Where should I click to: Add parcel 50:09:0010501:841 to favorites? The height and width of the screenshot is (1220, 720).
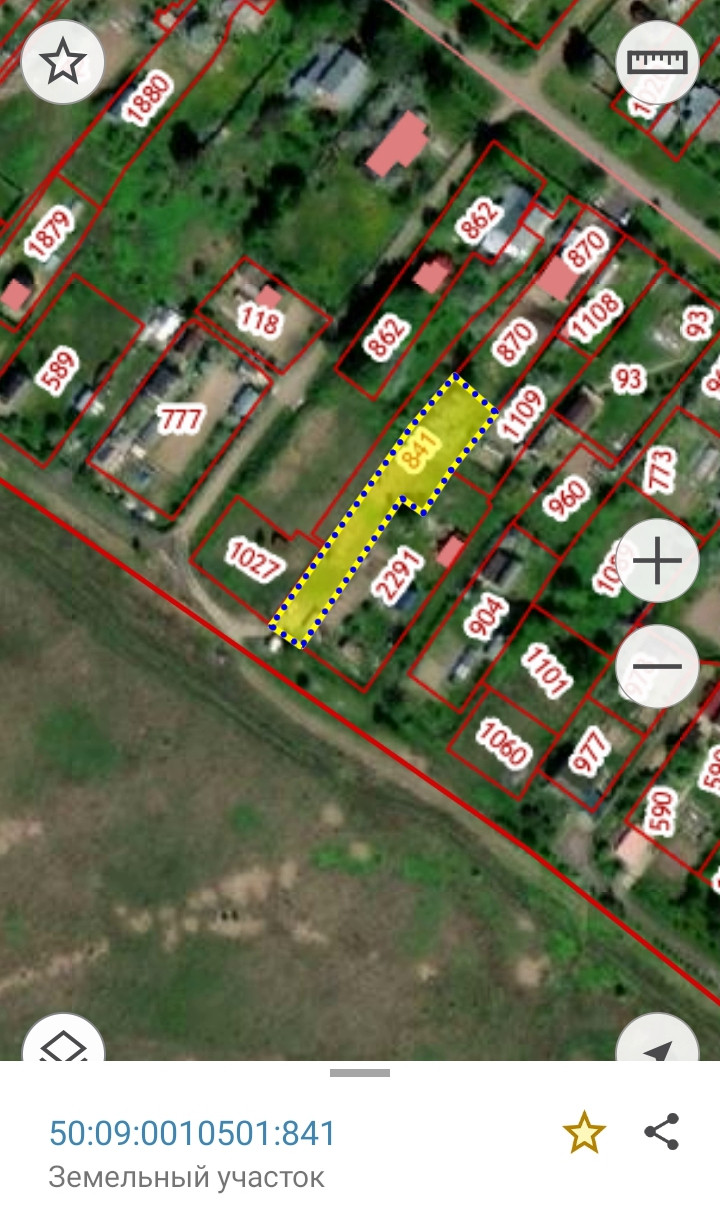[584, 1133]
